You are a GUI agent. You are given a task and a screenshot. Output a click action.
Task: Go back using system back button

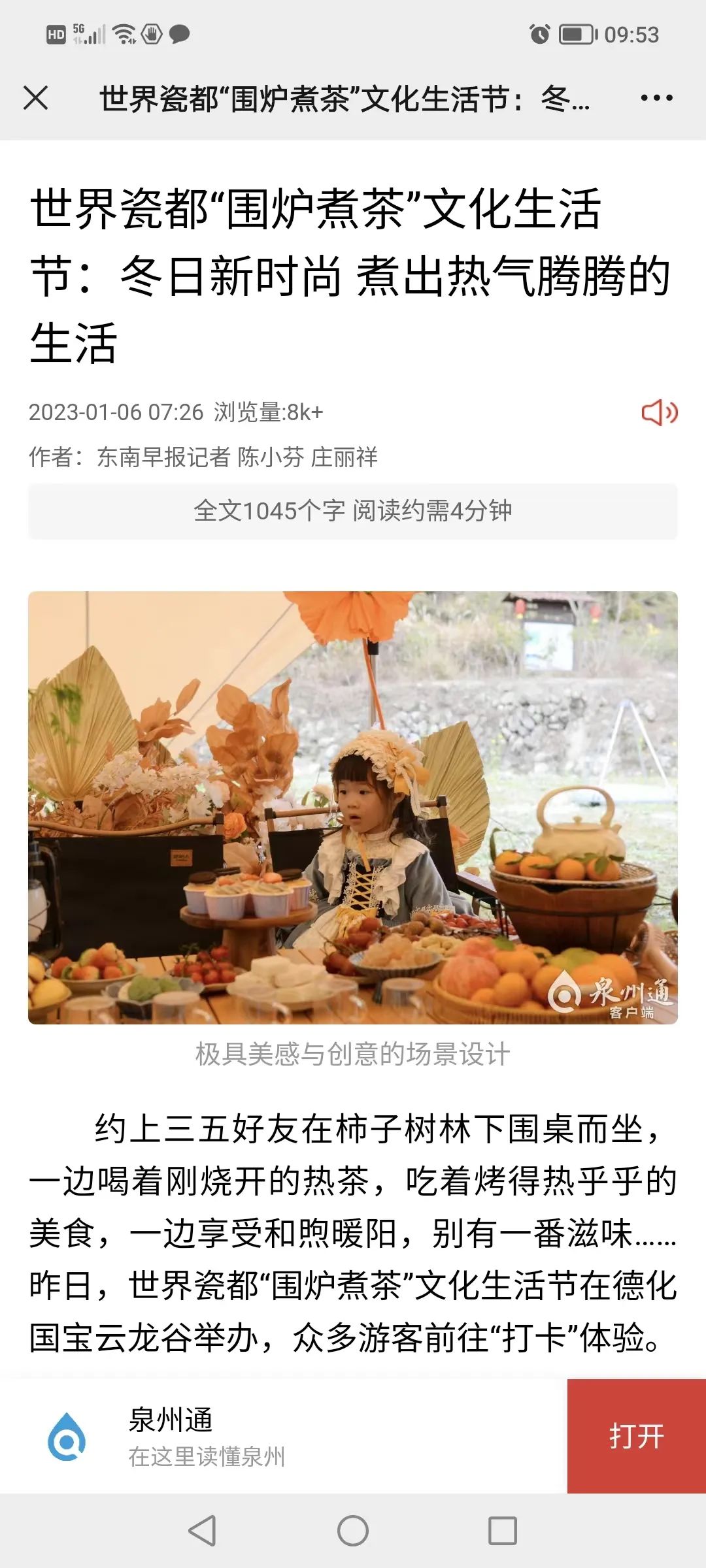pos(203,1531)
